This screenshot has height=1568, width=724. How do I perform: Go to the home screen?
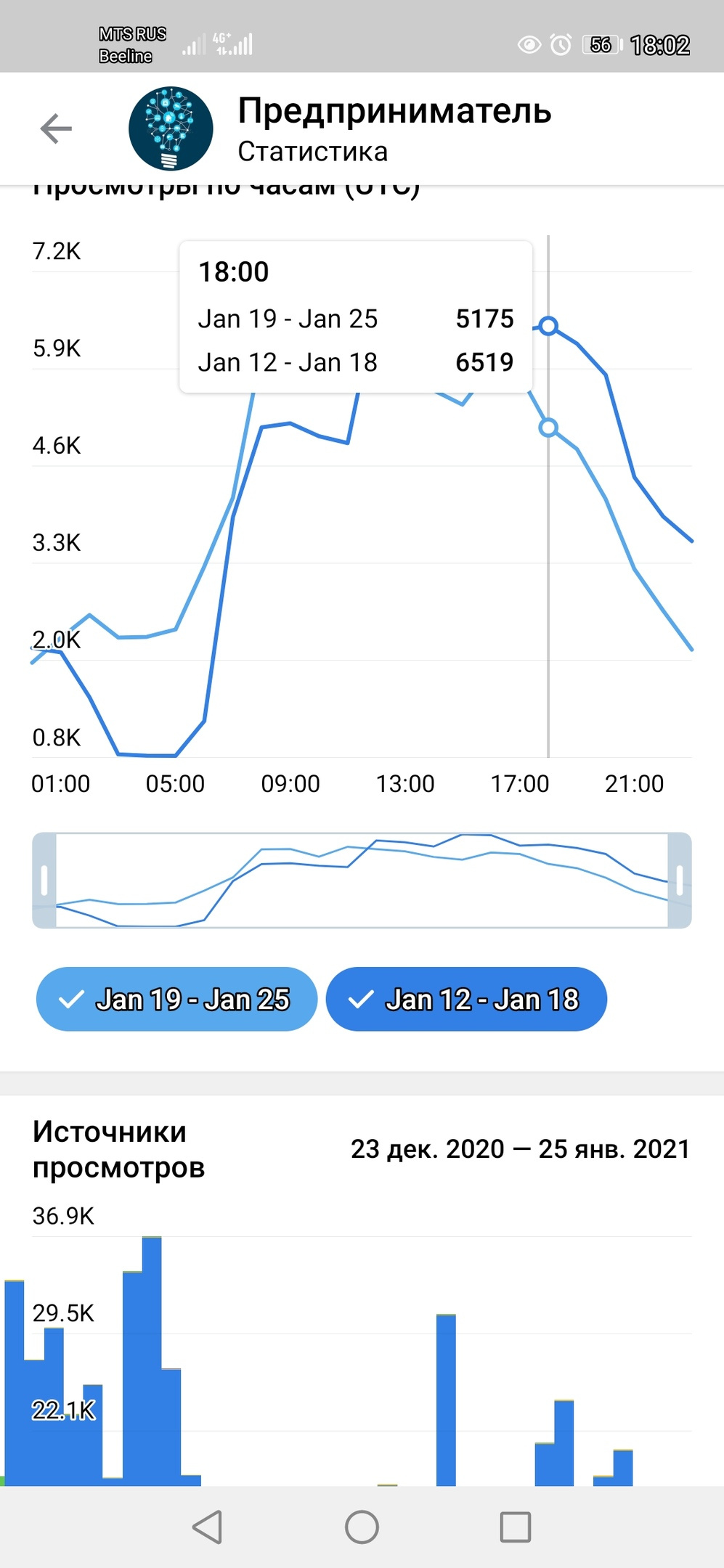point(362,1527)
